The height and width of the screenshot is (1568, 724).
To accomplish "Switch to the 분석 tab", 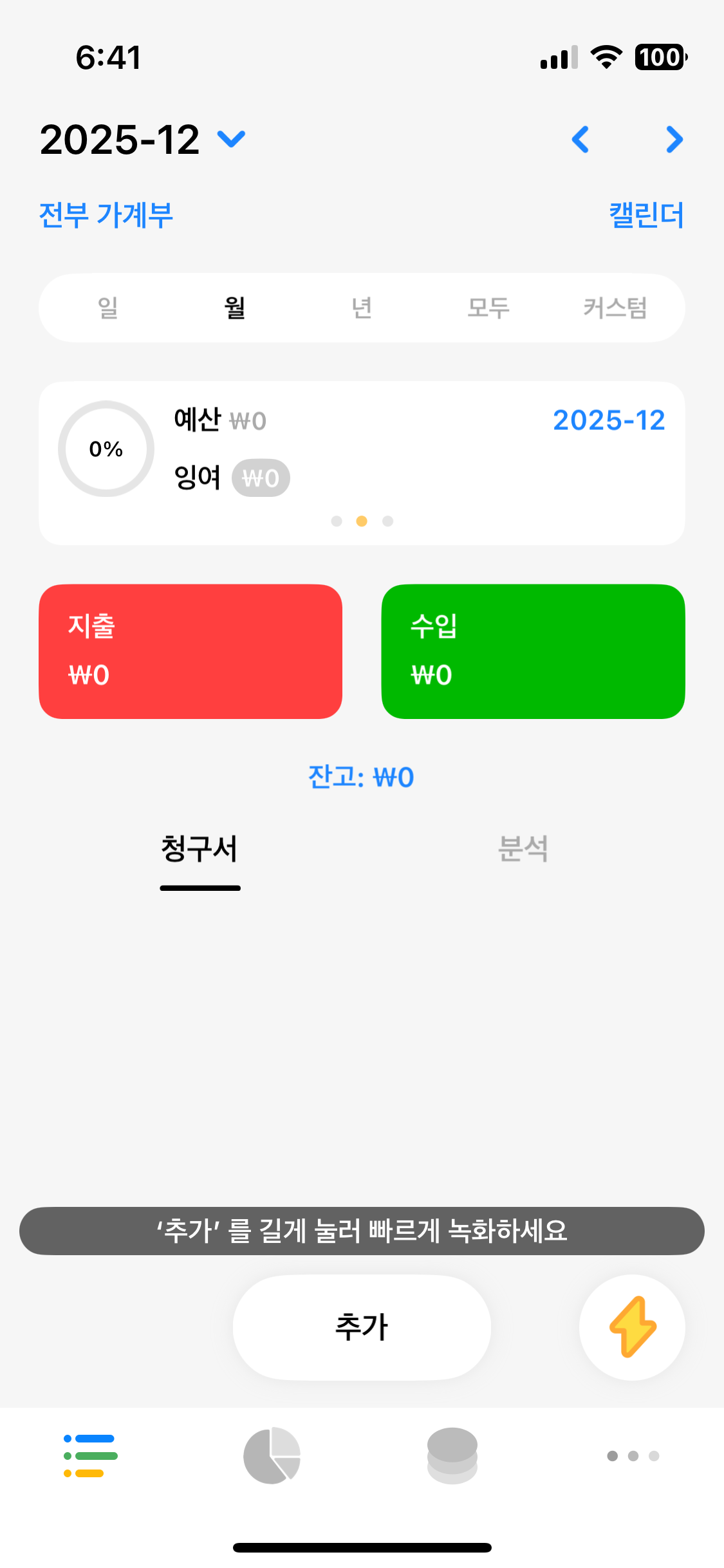I will (523, 850).
